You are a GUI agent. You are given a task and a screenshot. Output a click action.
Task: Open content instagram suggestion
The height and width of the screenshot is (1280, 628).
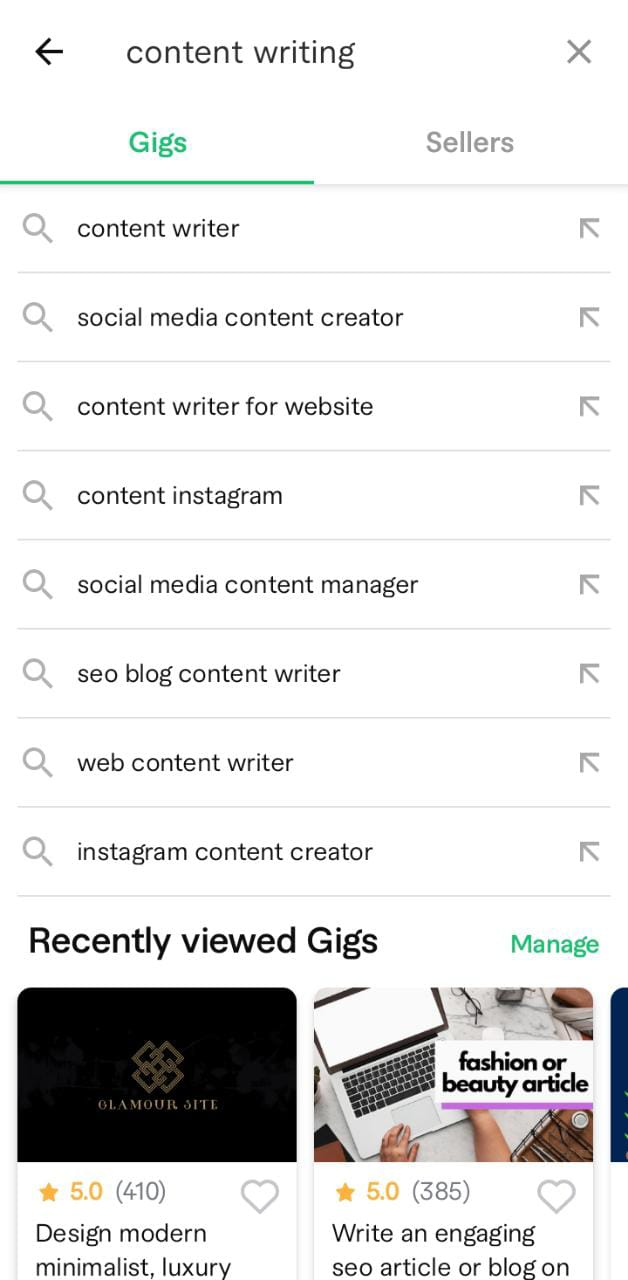[180, 495]
